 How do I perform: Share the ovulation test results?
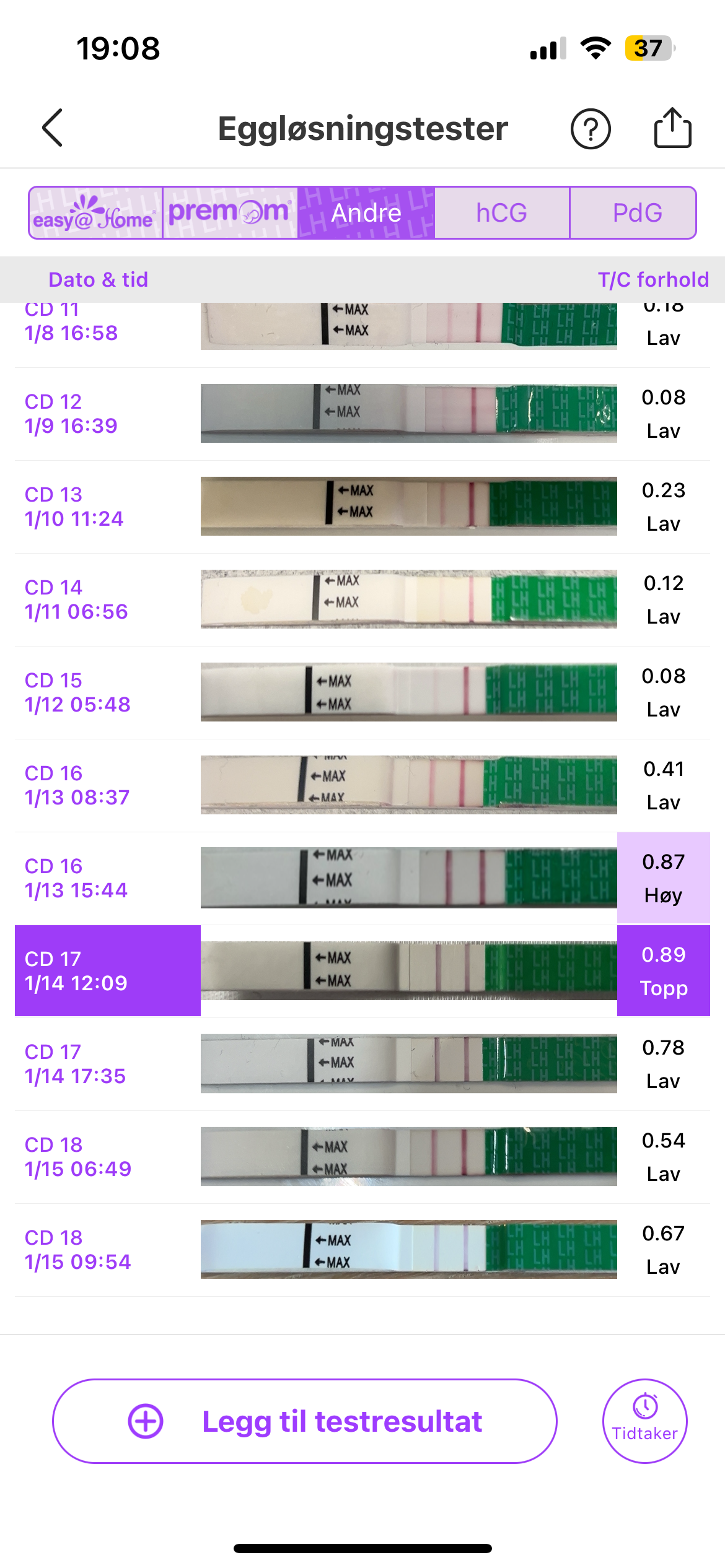click(x=672, y=128)
